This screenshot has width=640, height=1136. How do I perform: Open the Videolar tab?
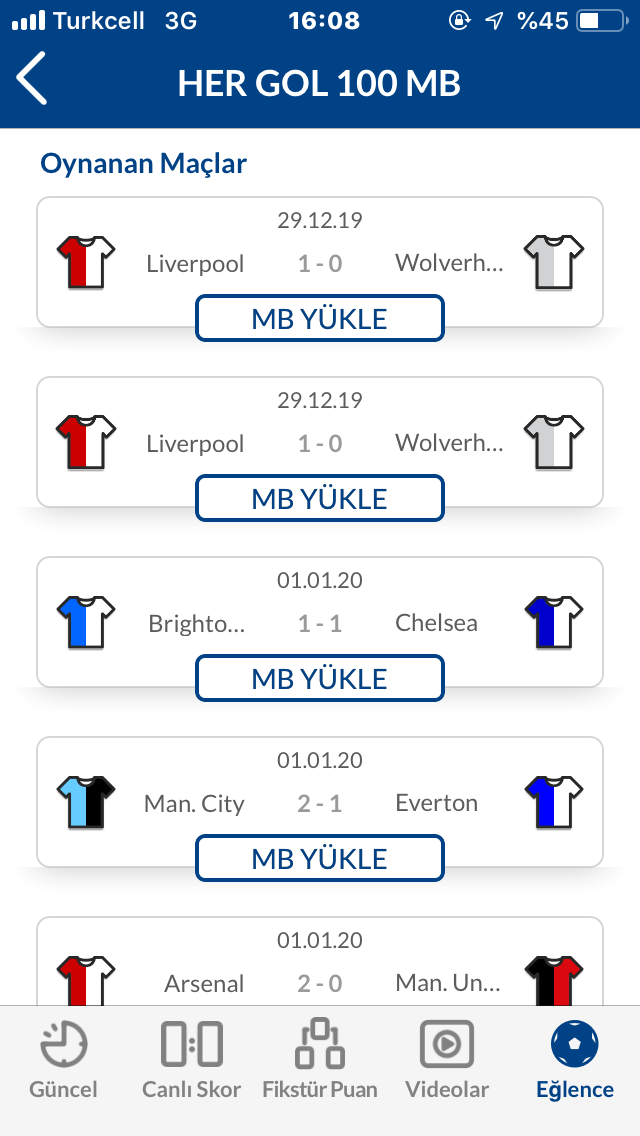coord(447,1059)
